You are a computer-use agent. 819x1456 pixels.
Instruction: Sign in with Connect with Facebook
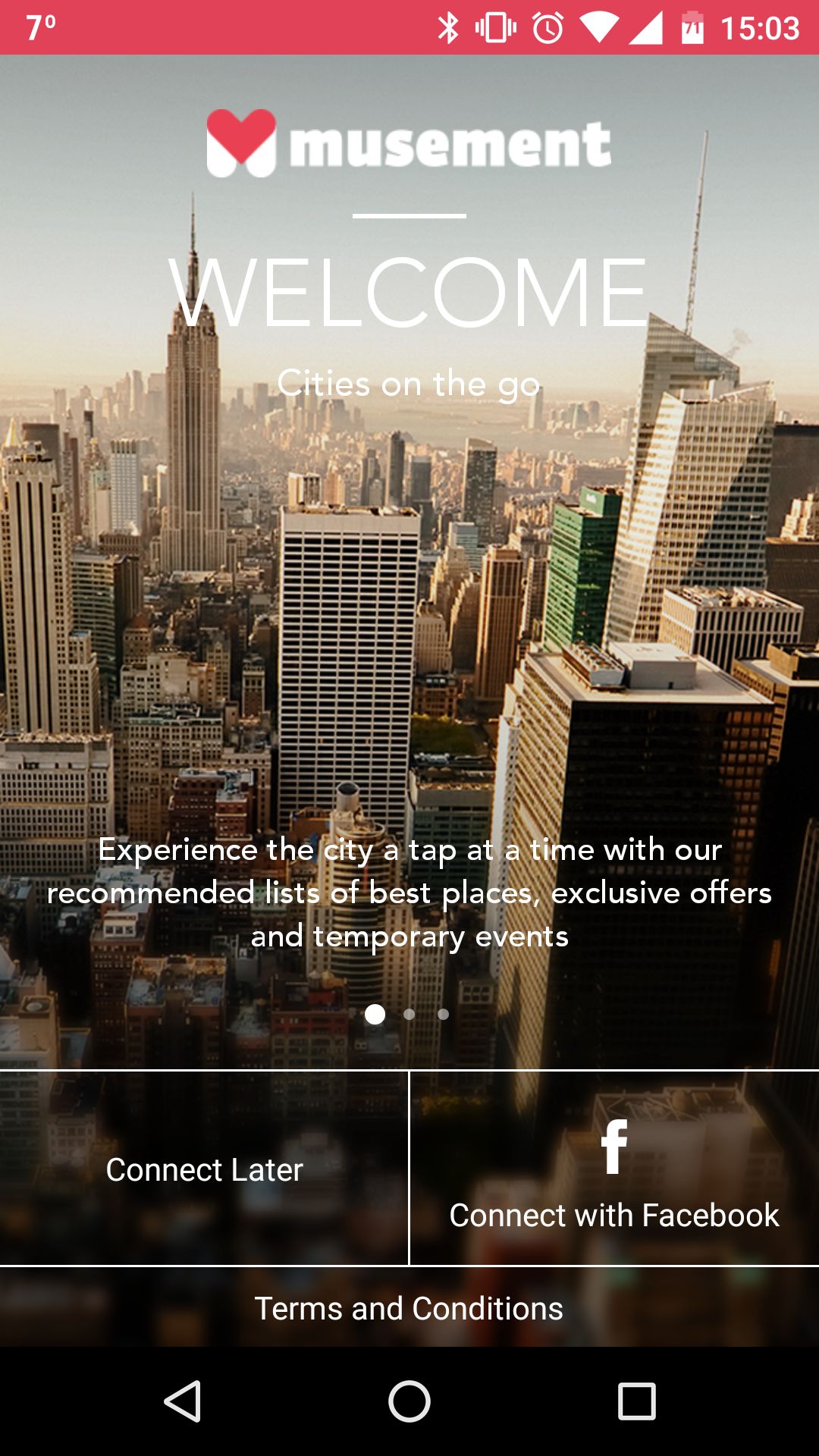click(614, 1169)
